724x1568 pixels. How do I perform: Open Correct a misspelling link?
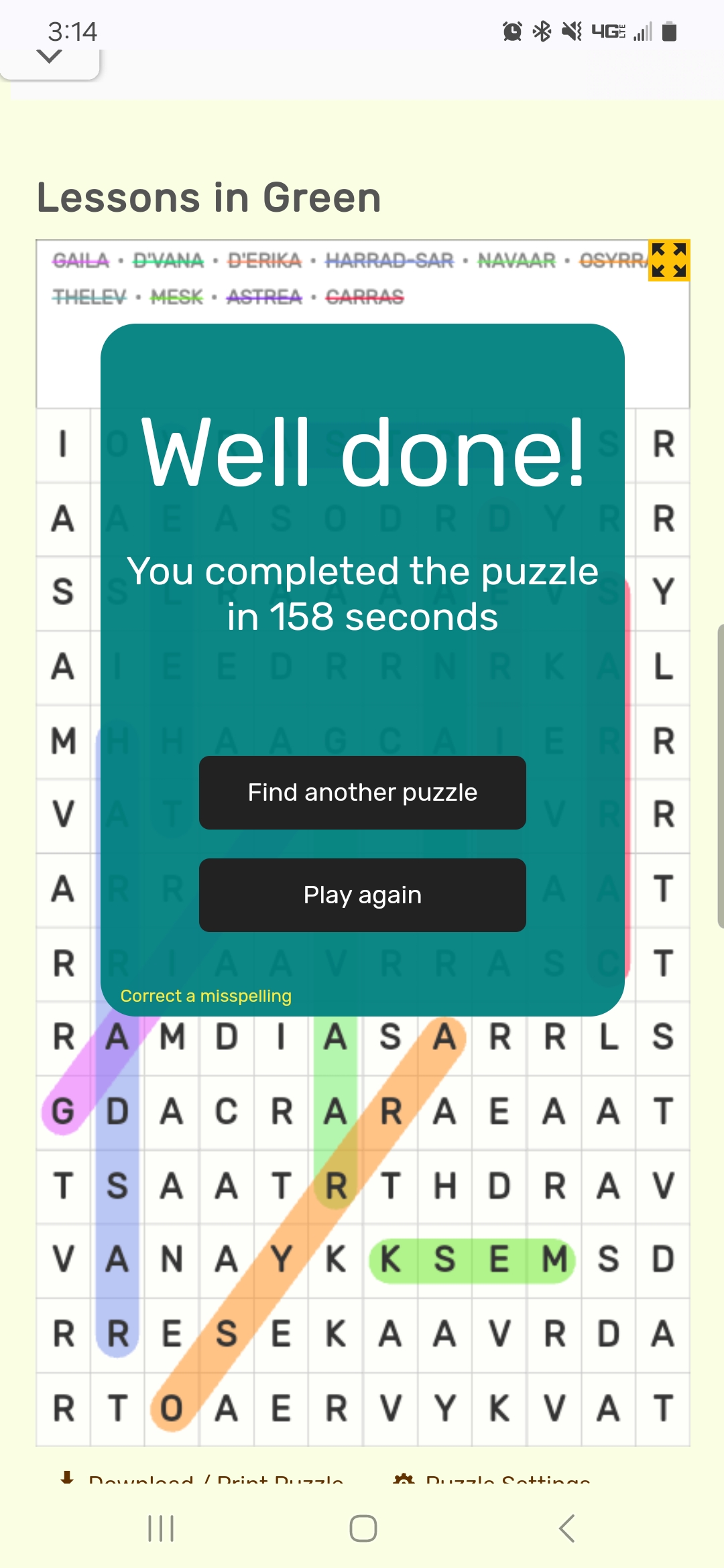206,996
